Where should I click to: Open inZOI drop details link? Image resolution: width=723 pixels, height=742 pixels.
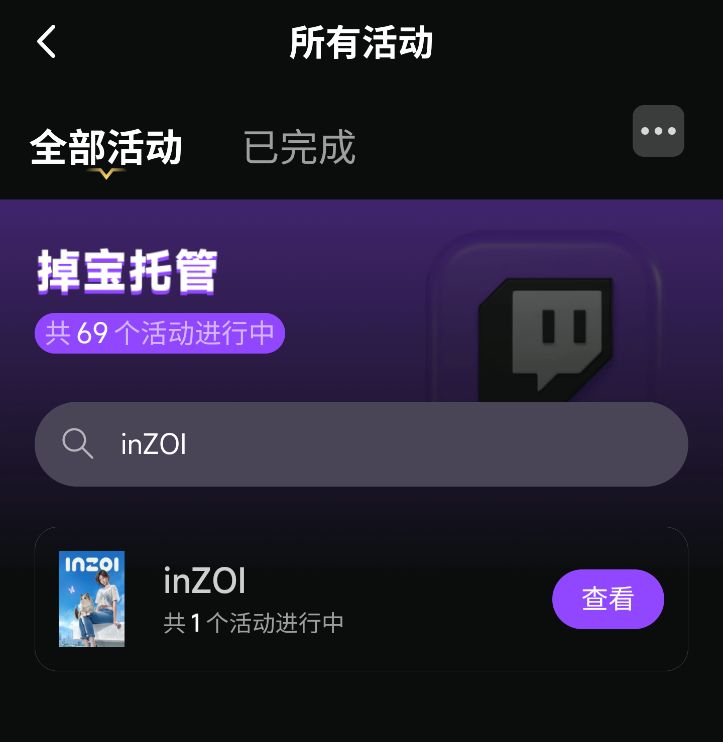[x=608, y=598]
